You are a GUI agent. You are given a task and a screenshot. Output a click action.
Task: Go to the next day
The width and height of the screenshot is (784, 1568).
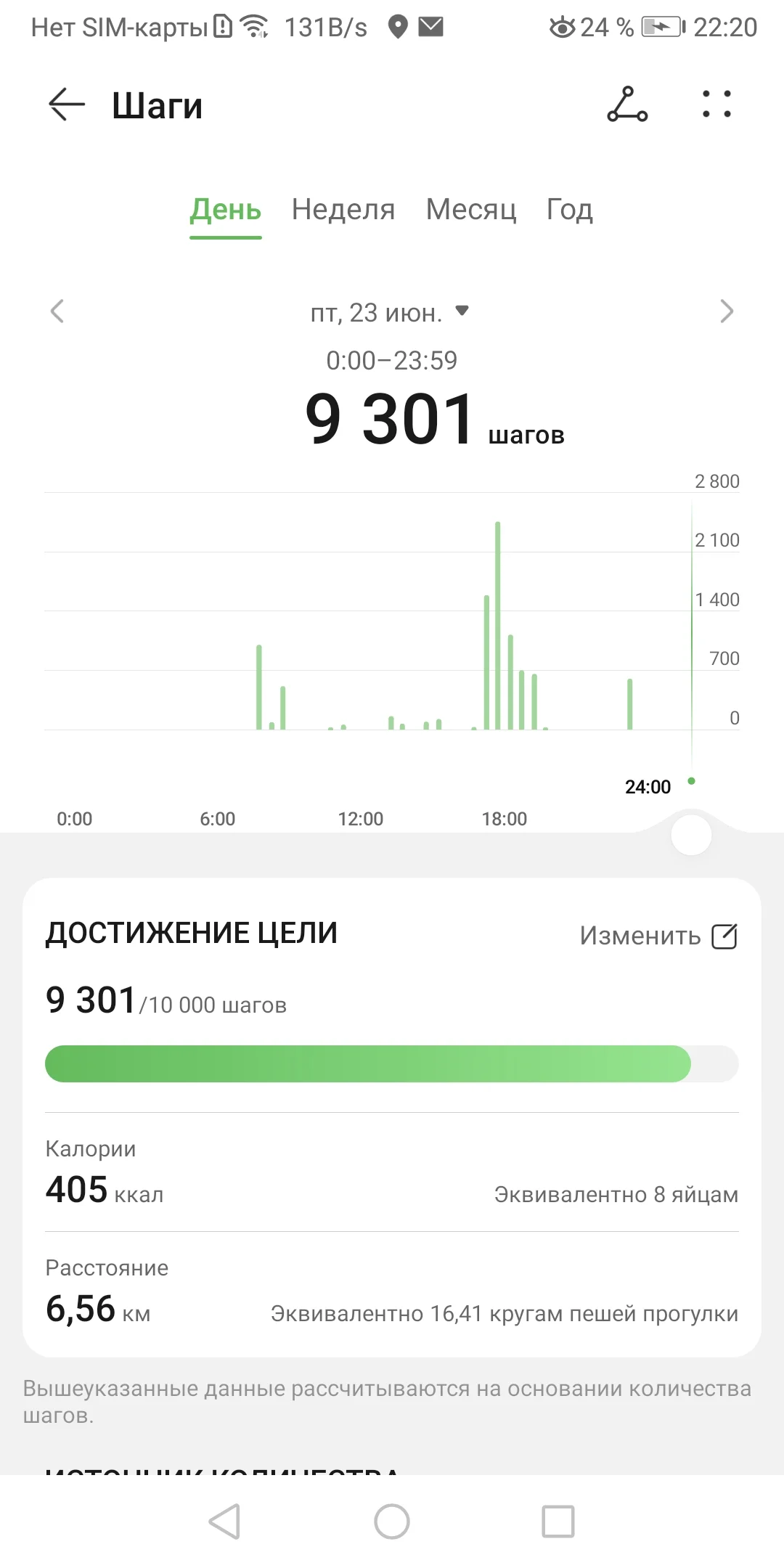726,311
